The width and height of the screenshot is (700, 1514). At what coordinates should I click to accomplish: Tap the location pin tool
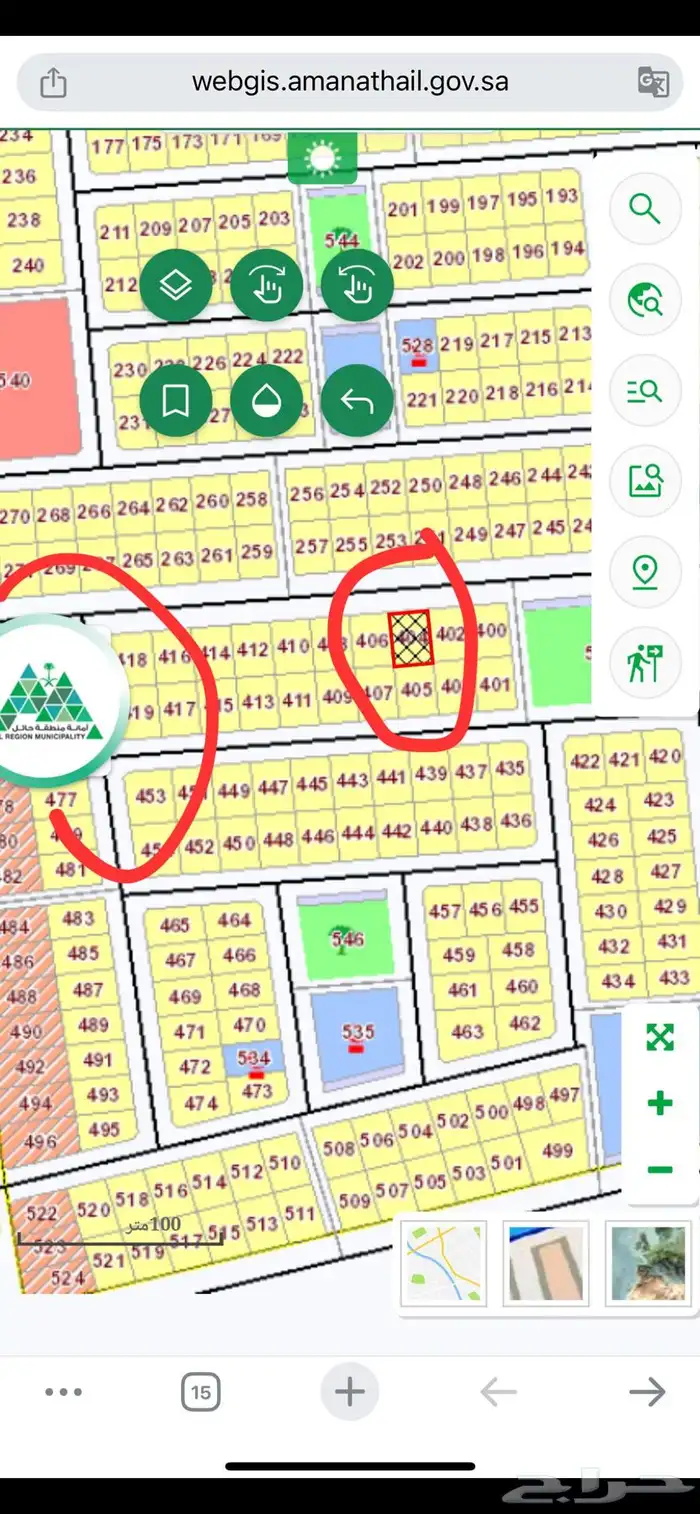(645, 572)
